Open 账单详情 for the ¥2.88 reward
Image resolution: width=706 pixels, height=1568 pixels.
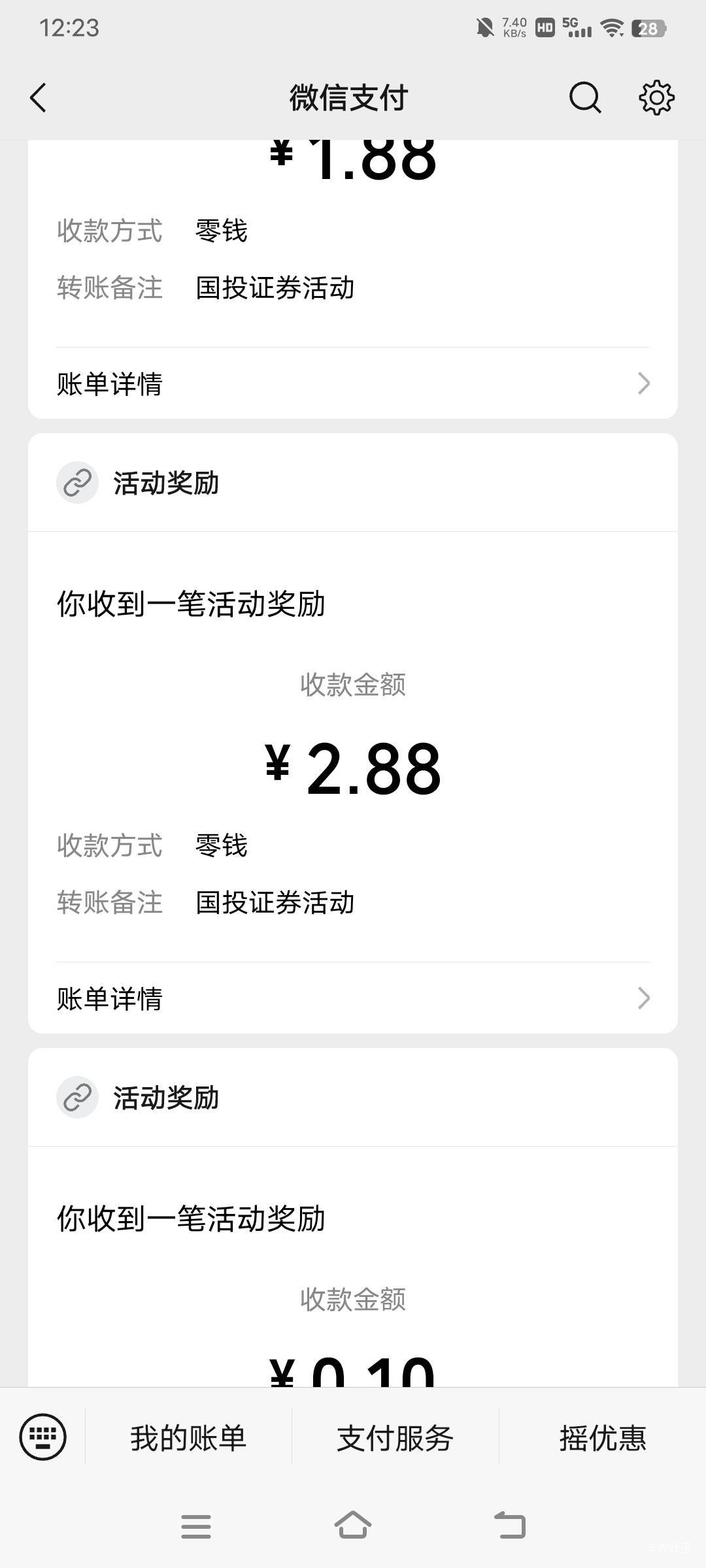(x=353, y=998)
